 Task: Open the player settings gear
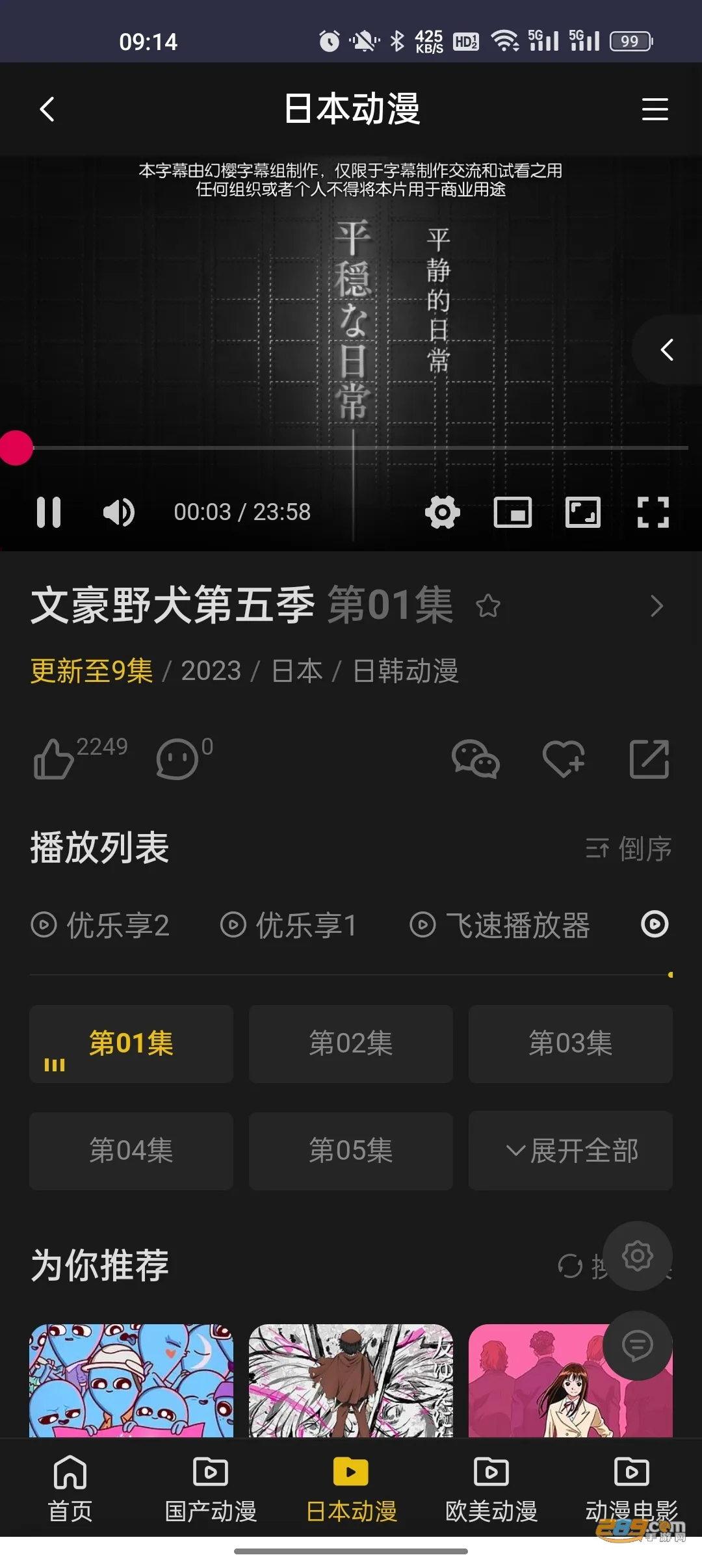coord(443,512)
